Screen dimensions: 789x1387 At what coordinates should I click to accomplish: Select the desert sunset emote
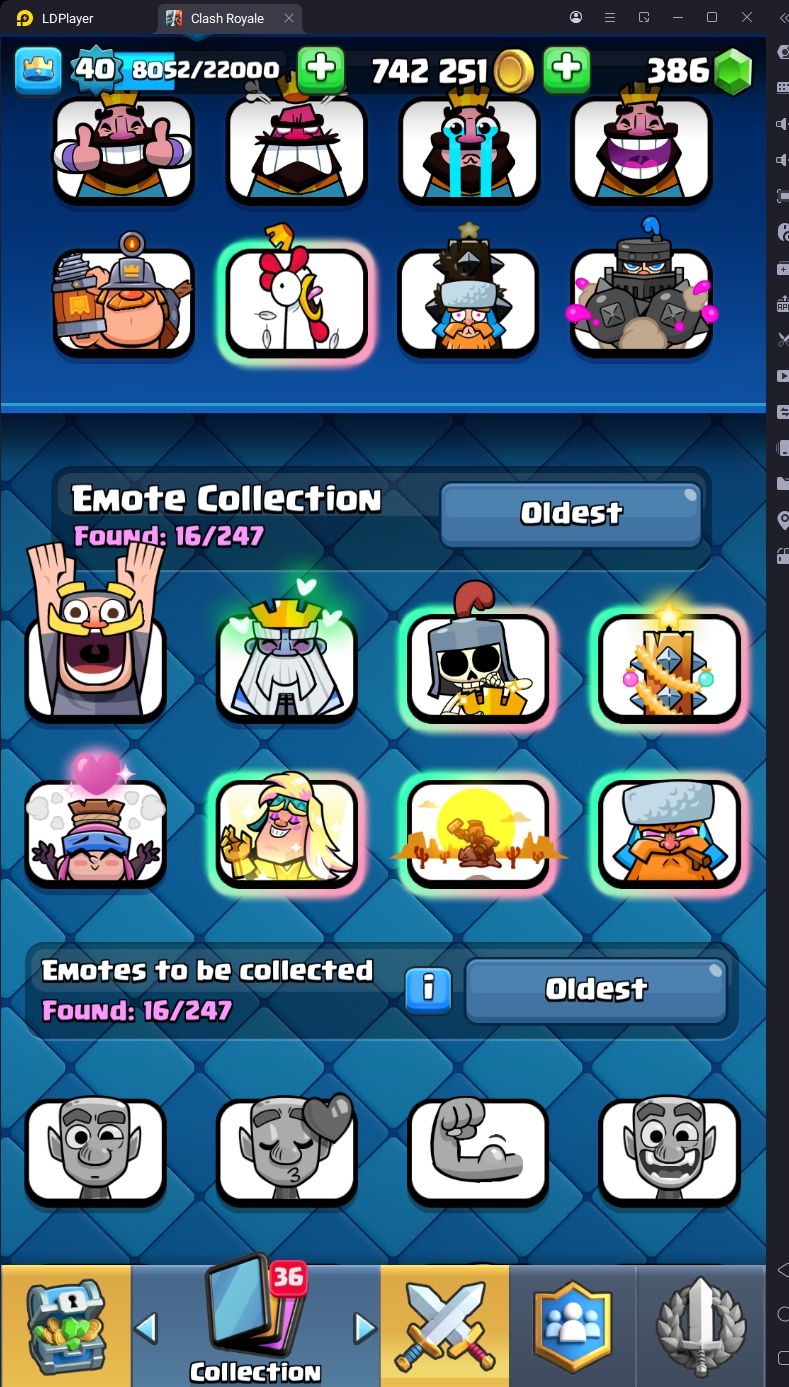pyautogui.click(x=478, y=832)
